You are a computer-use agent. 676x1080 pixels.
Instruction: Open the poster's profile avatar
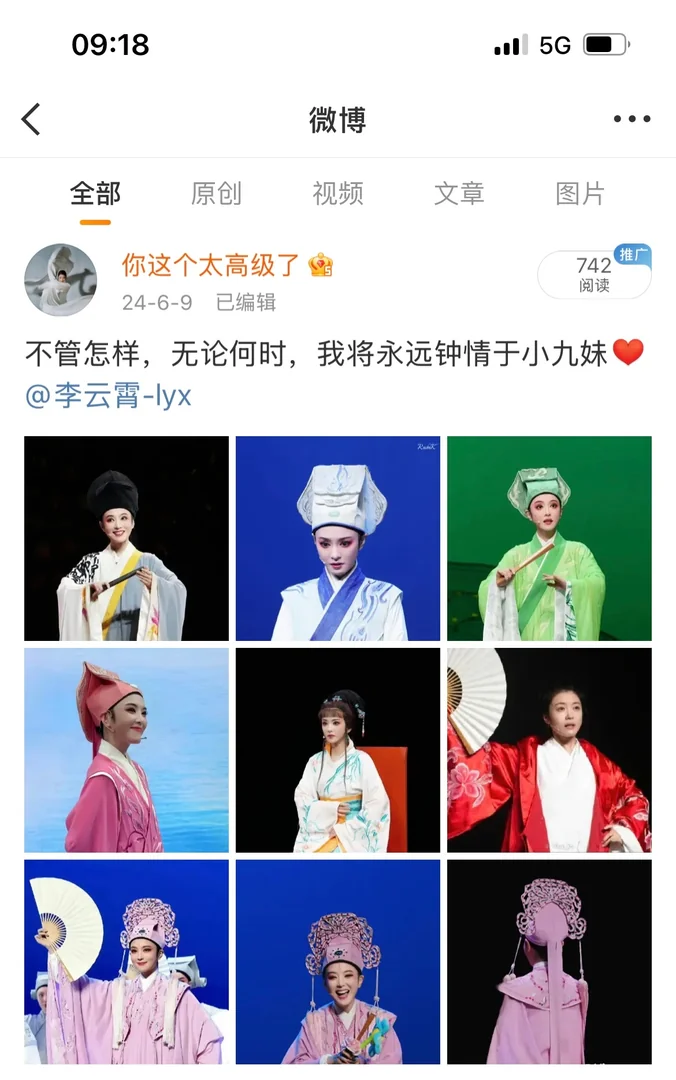point(61,280)
